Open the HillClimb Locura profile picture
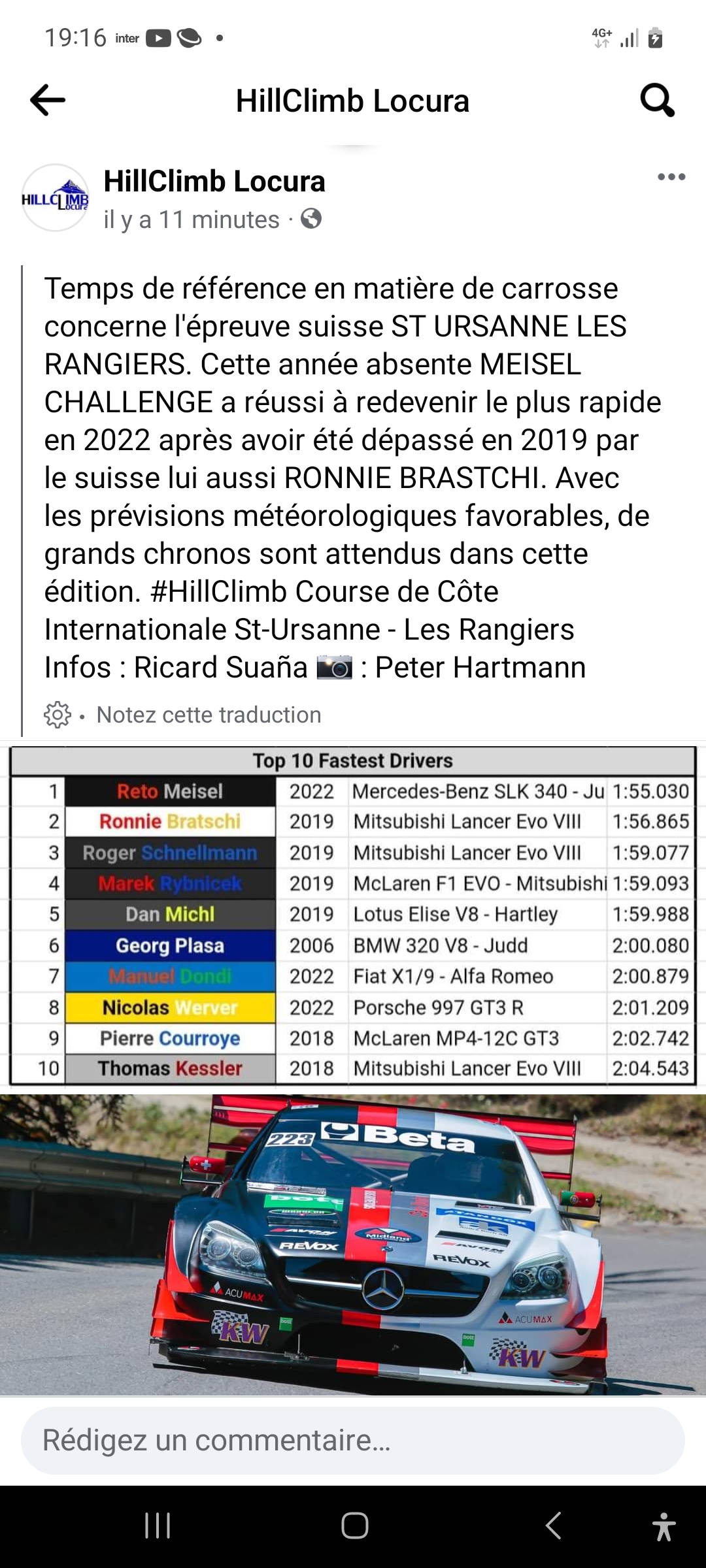Image resolution: width=706 pixels, height=1568 pixels. 56,198
